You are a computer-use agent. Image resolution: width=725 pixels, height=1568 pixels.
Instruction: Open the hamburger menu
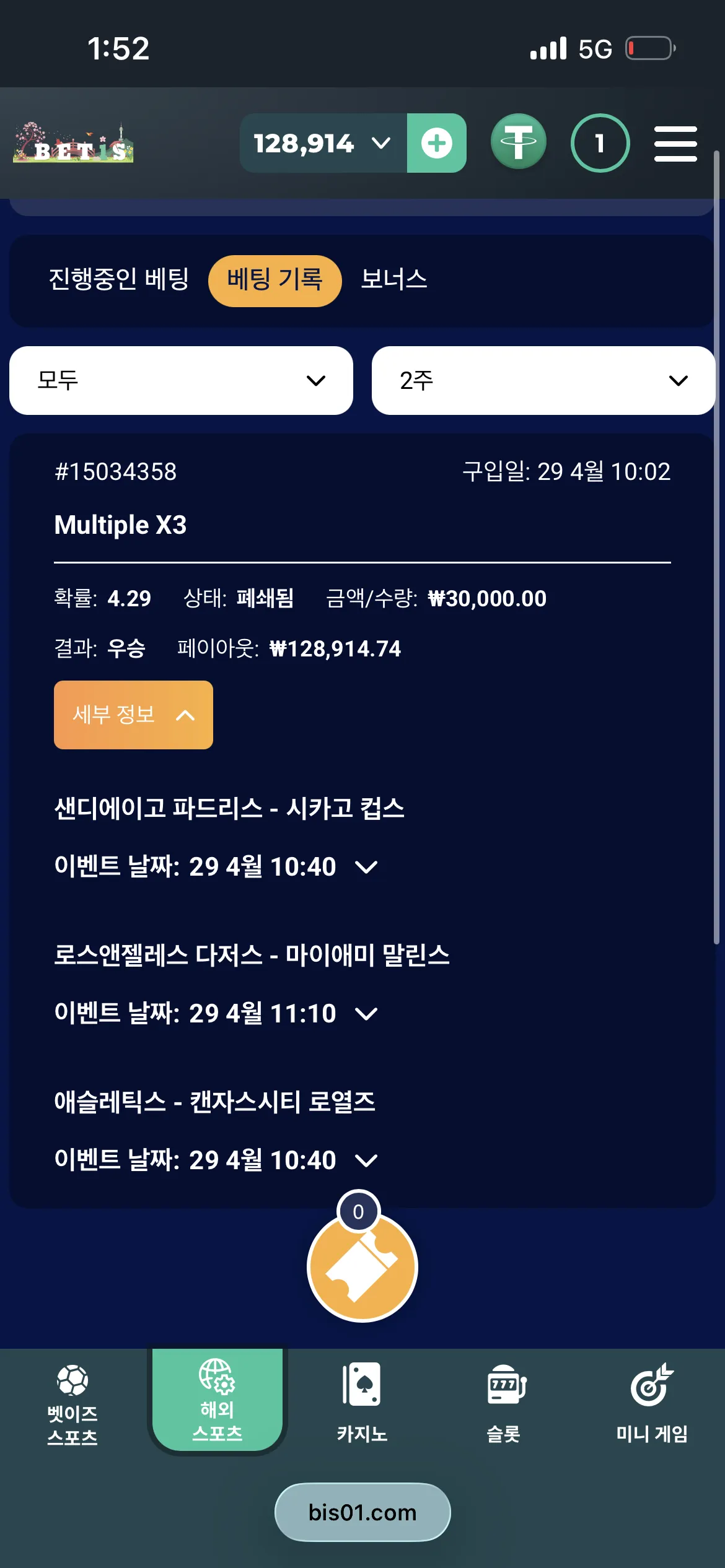coord(675,144)
